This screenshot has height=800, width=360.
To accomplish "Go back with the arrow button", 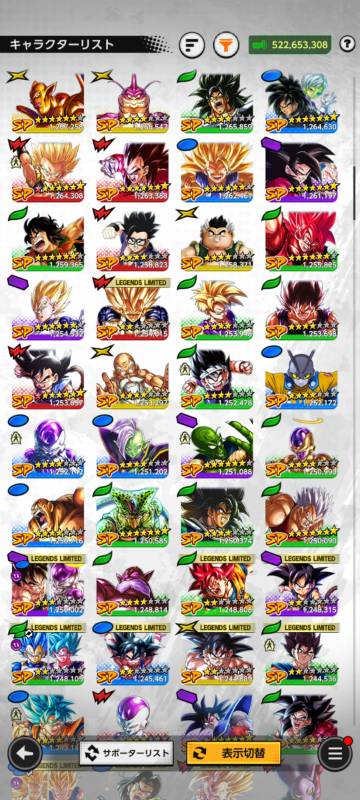I will pyautogui.click(x=24, y=753).
